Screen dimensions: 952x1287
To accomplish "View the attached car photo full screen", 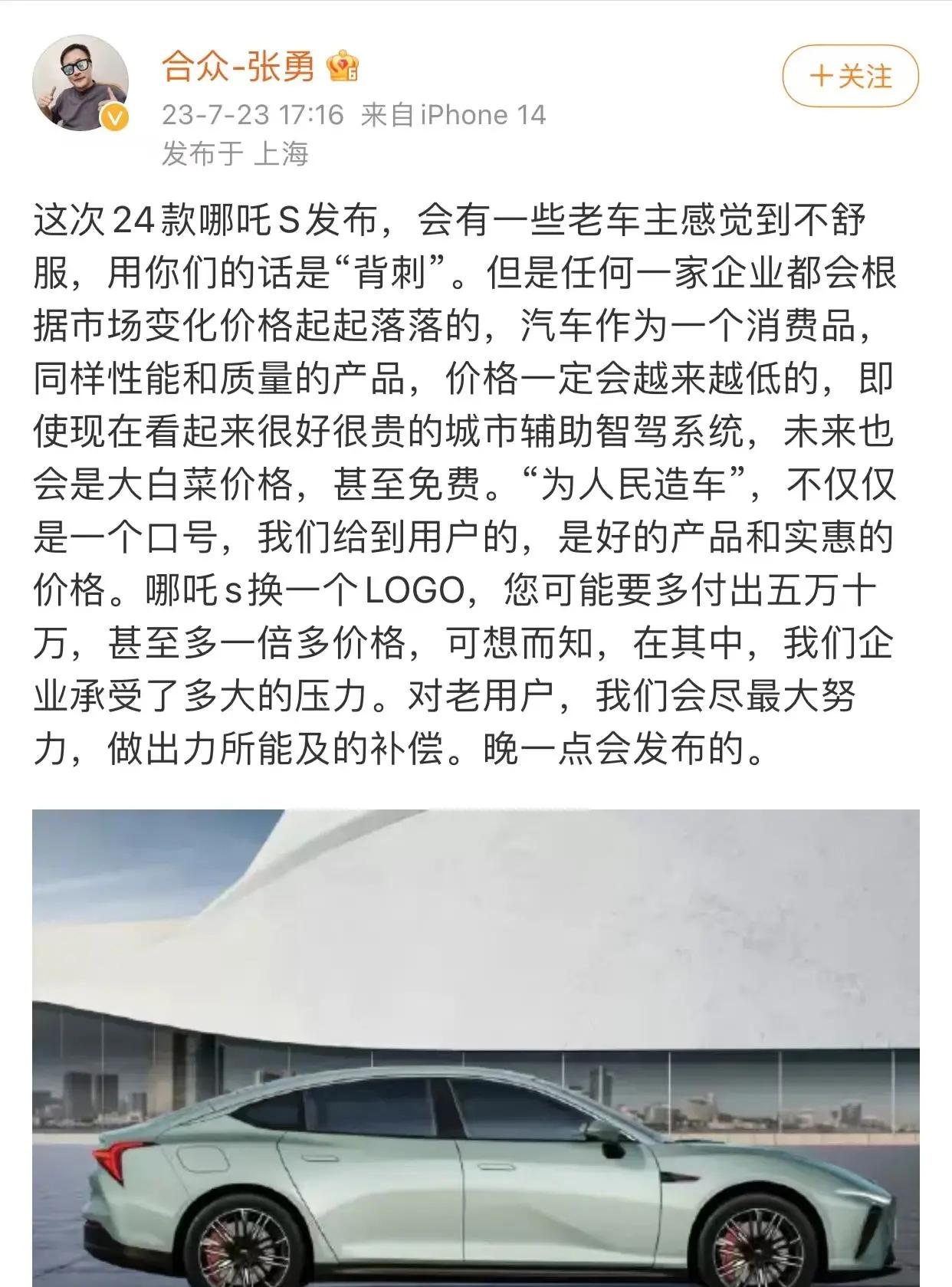I will tap(475, 1047).
